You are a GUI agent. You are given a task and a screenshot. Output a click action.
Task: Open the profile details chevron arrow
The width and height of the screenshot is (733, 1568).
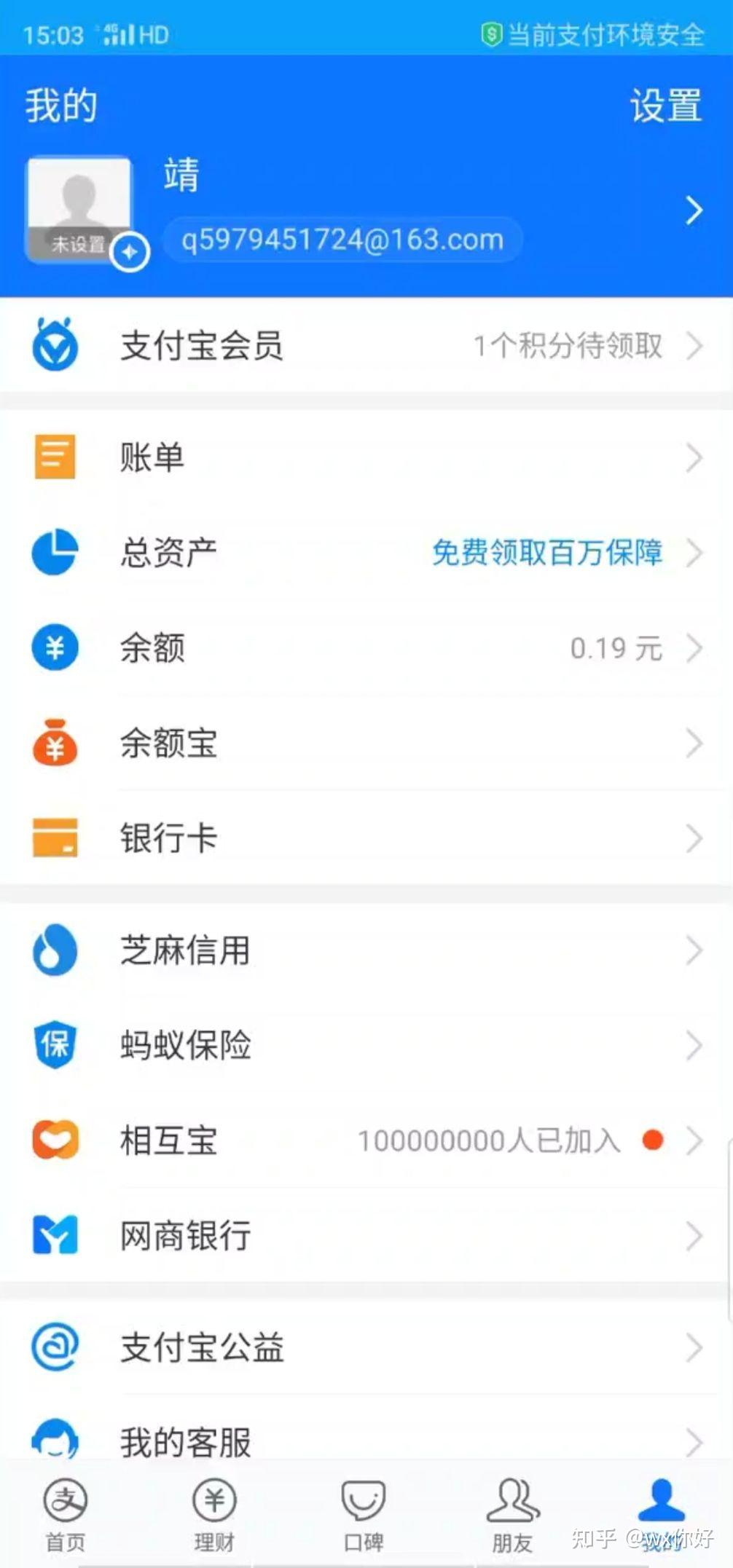point(694,210)
